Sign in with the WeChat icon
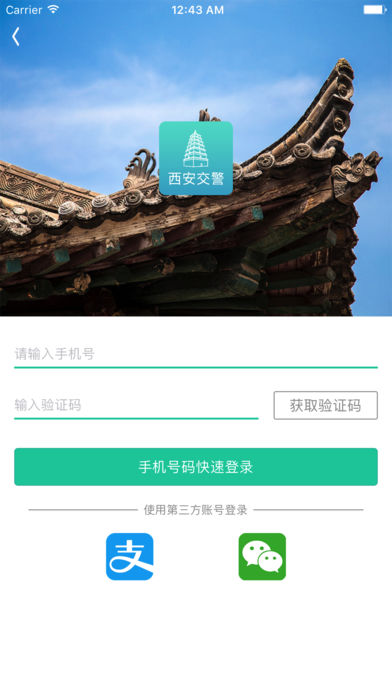The width and height of the screenshot is (392, 696). [x=262, y=557]
